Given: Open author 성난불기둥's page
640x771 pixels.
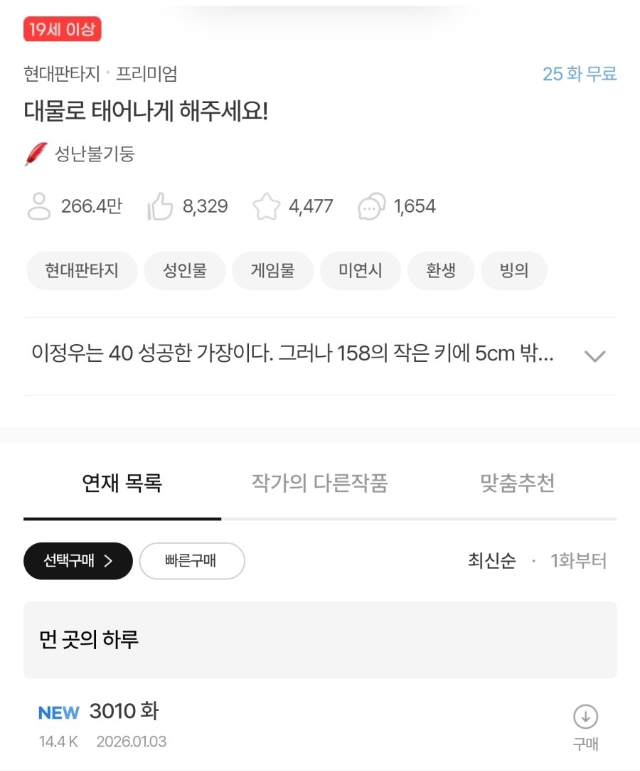Looking at the screenshot, I should tap(94, 154).
